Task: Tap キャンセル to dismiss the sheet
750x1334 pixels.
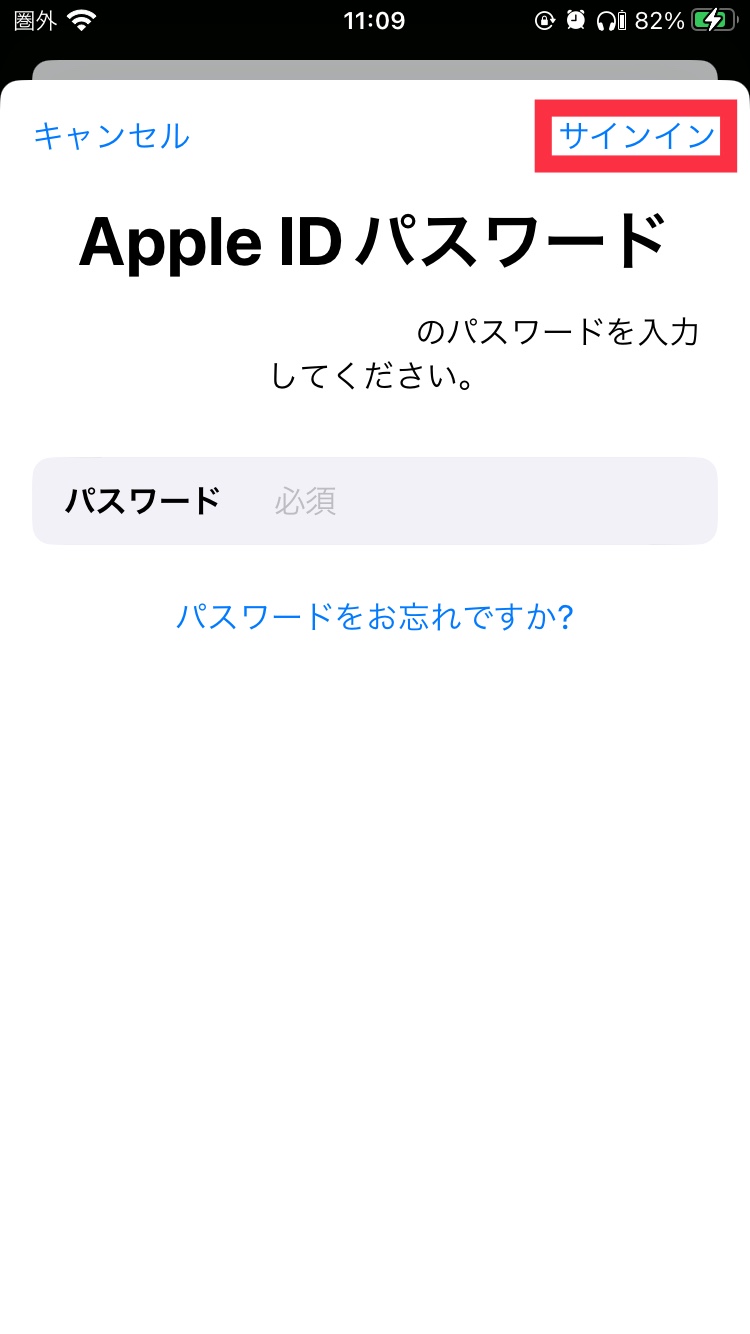Action: click(111, 136)
